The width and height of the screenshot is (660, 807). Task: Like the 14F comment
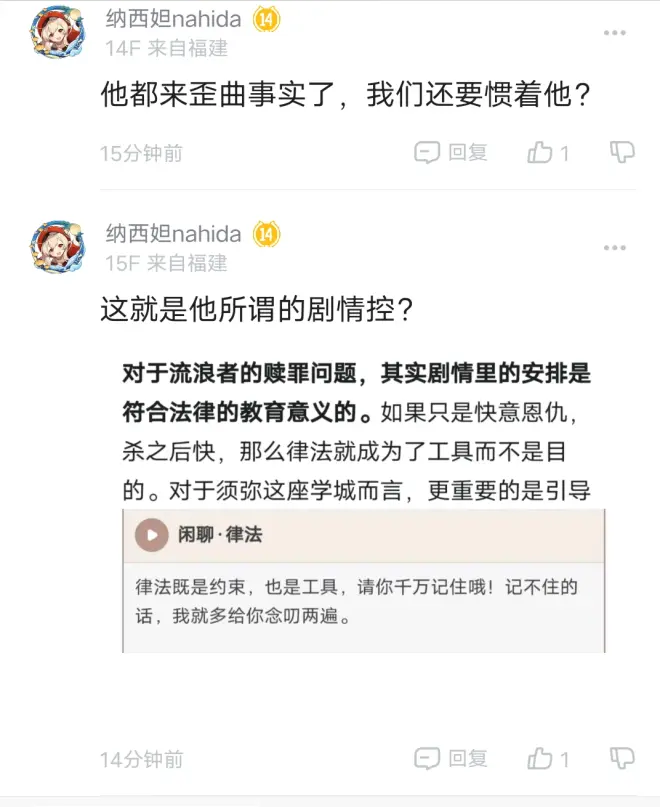(548, 153)
